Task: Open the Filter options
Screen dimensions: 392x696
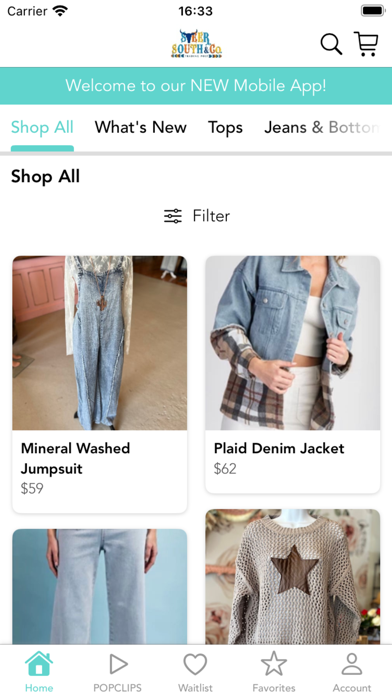Action: (x=197, y=216)
